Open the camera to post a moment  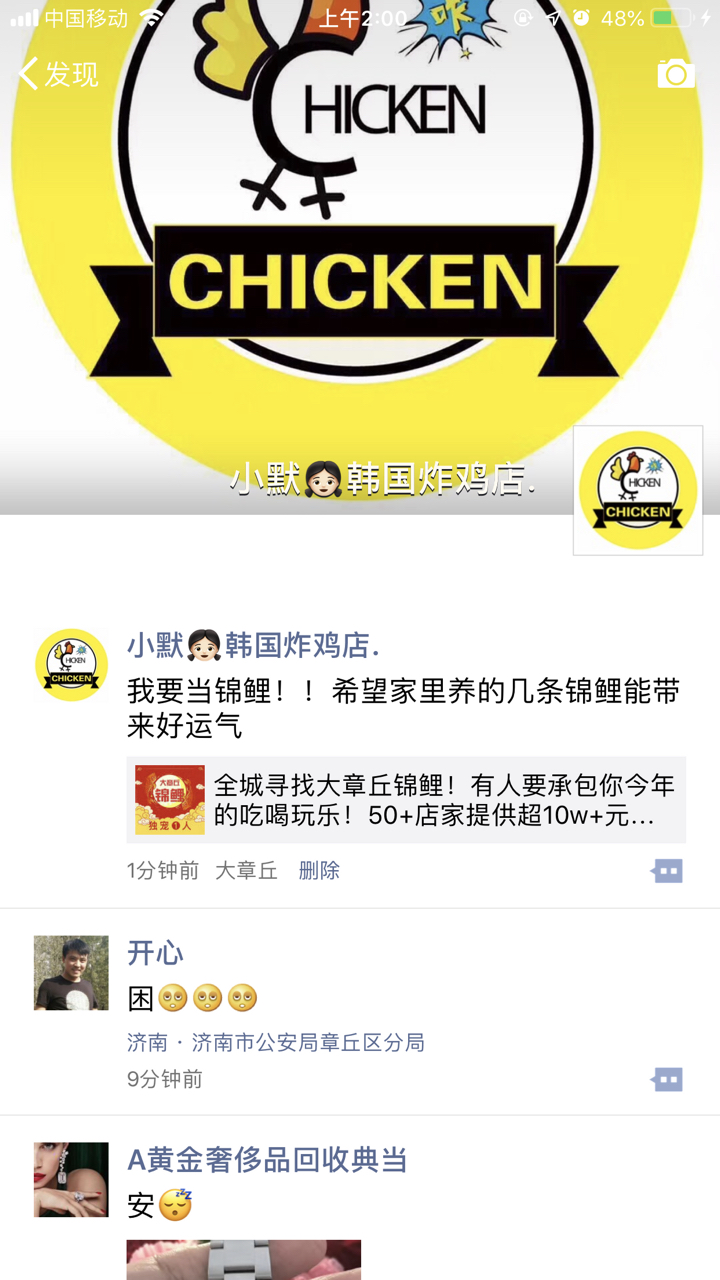pyautogui.click(x=676, y=74)
